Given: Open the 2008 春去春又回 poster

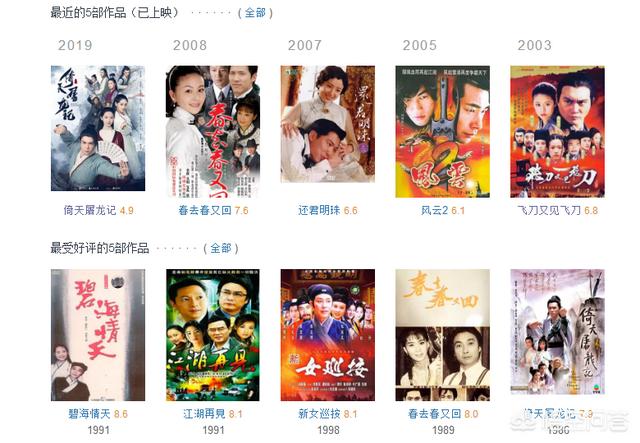Looking at the screenshot, I should click(212, 131).
